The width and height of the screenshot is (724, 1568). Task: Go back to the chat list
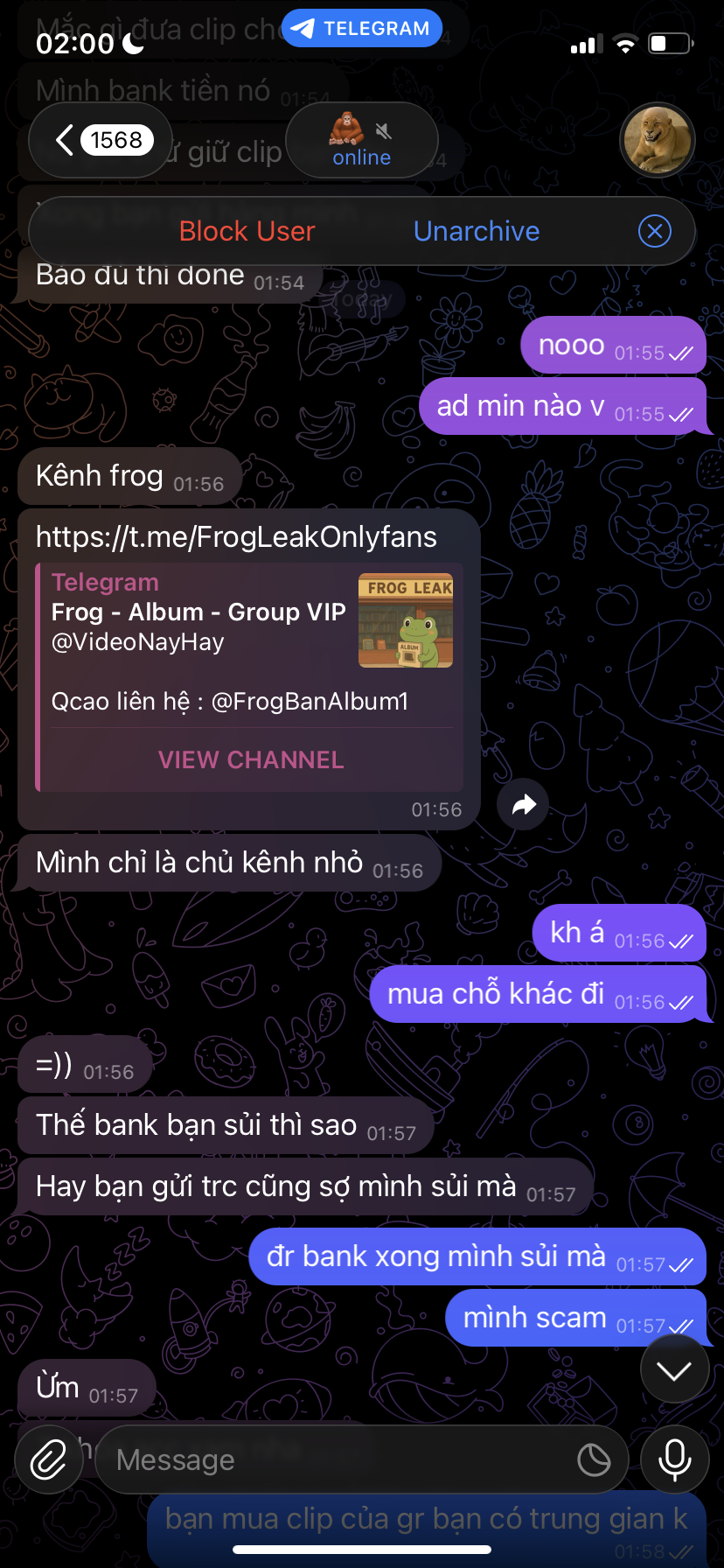100,140
